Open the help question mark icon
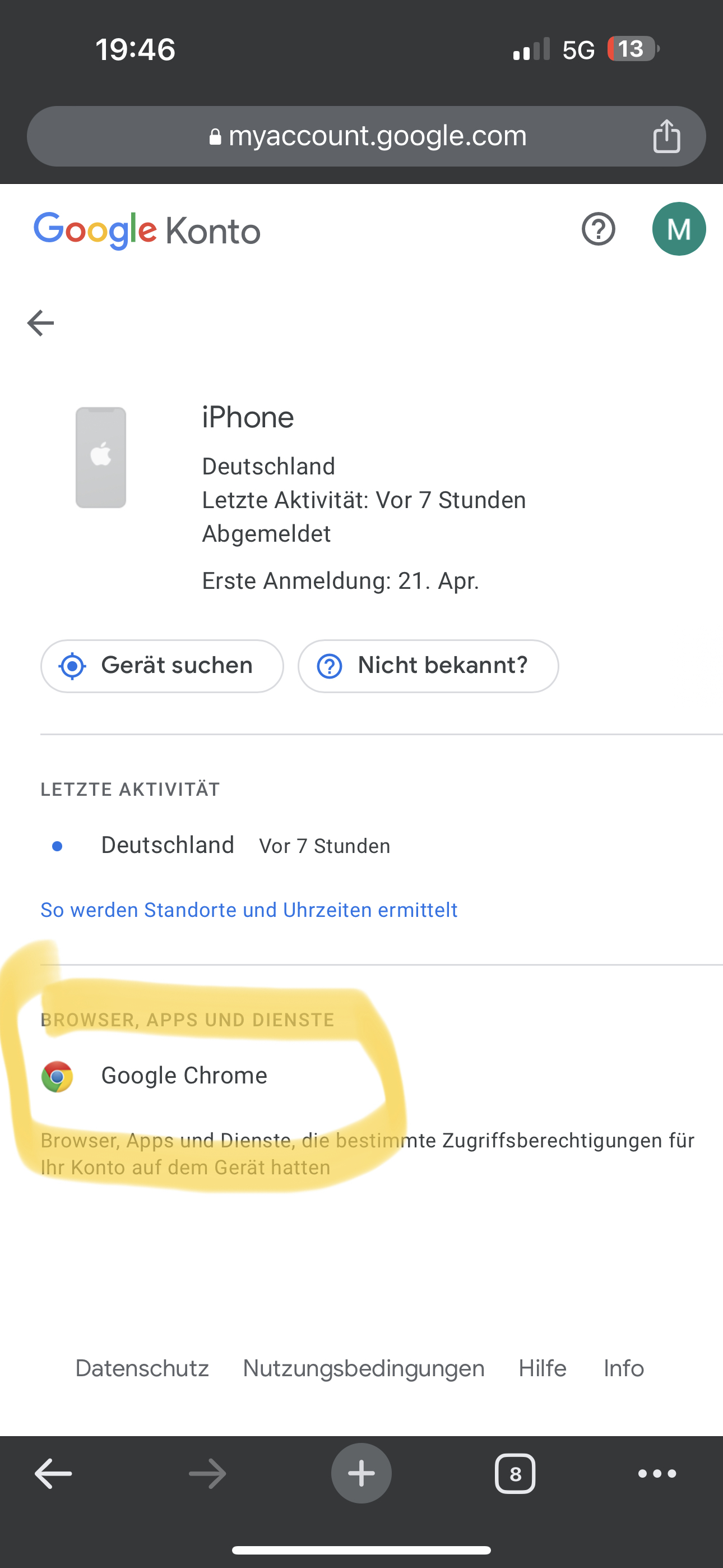The height and width of the screenshot is (1568, 723). click(x=598, y=229)
